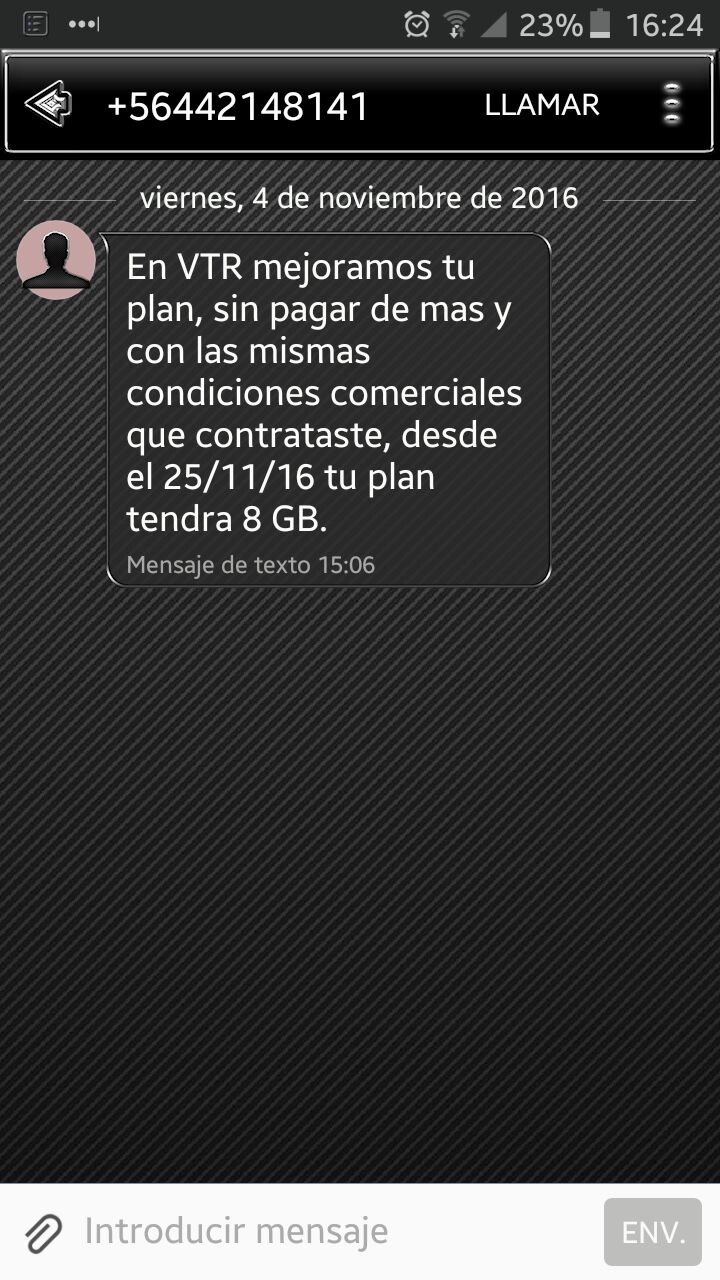Send the message with ENV. button

[x=653, y=1232]
